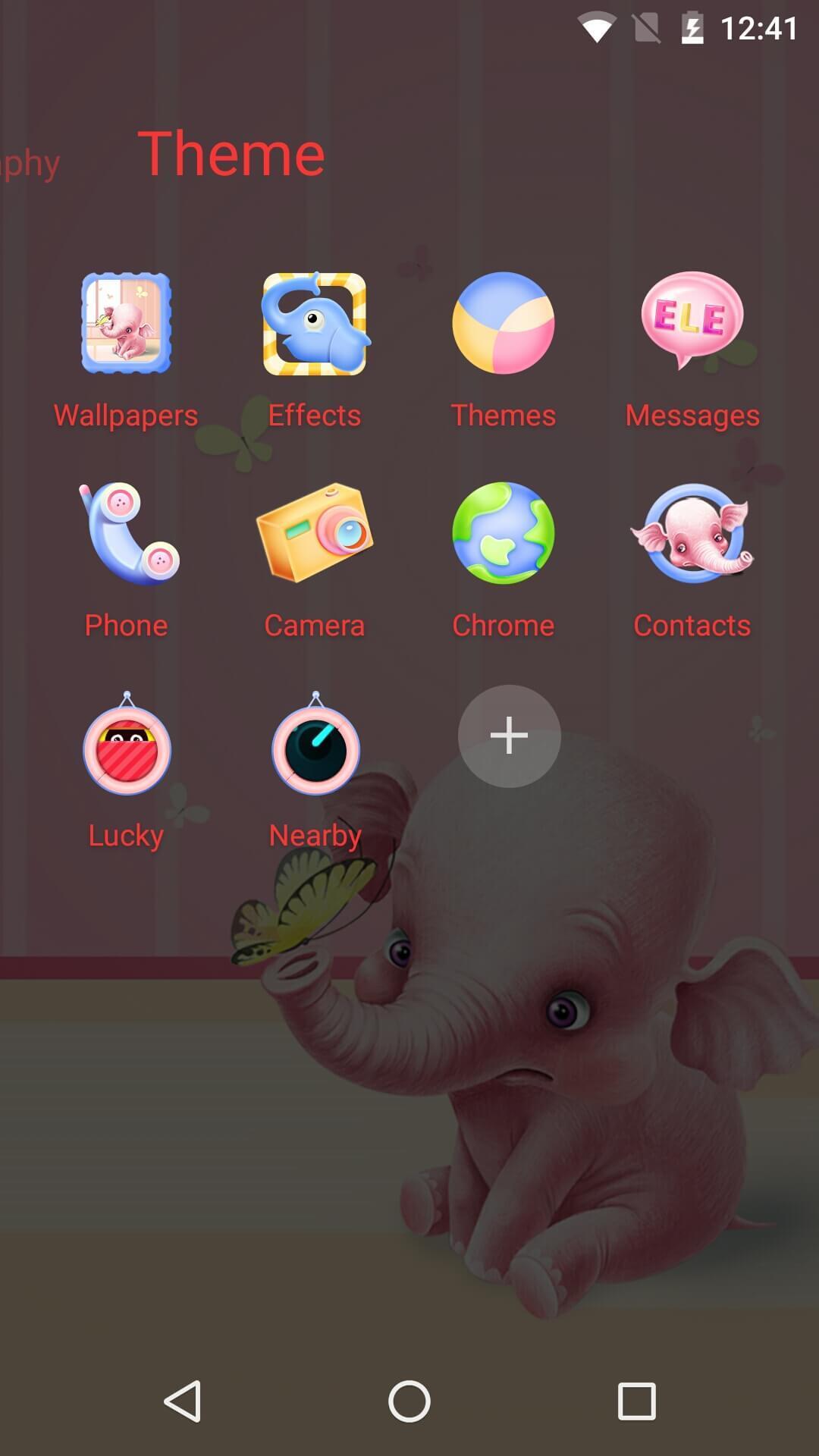Tap the plus button to add an app

509,736
